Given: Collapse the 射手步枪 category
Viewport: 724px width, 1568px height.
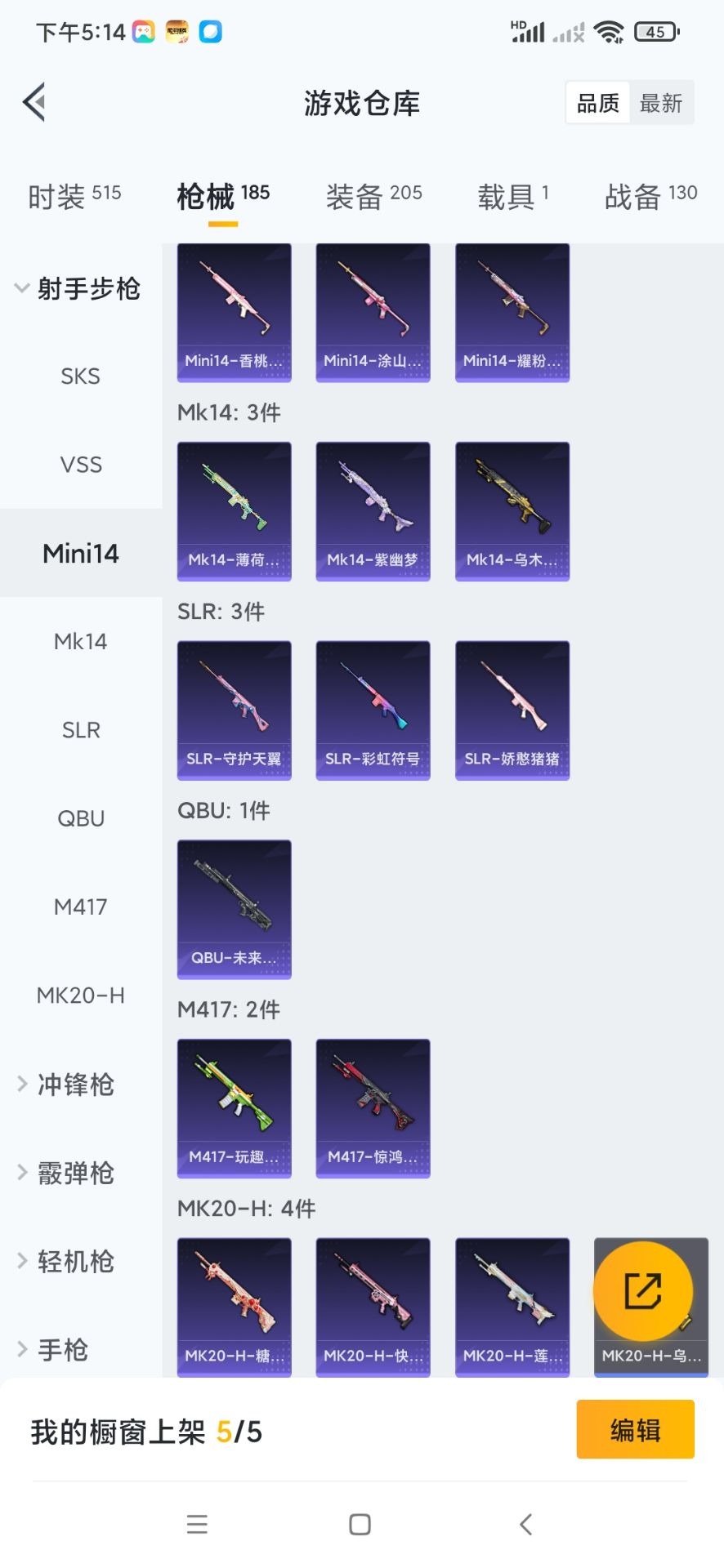Looking at the screenshot, I should tap(78, 288).
